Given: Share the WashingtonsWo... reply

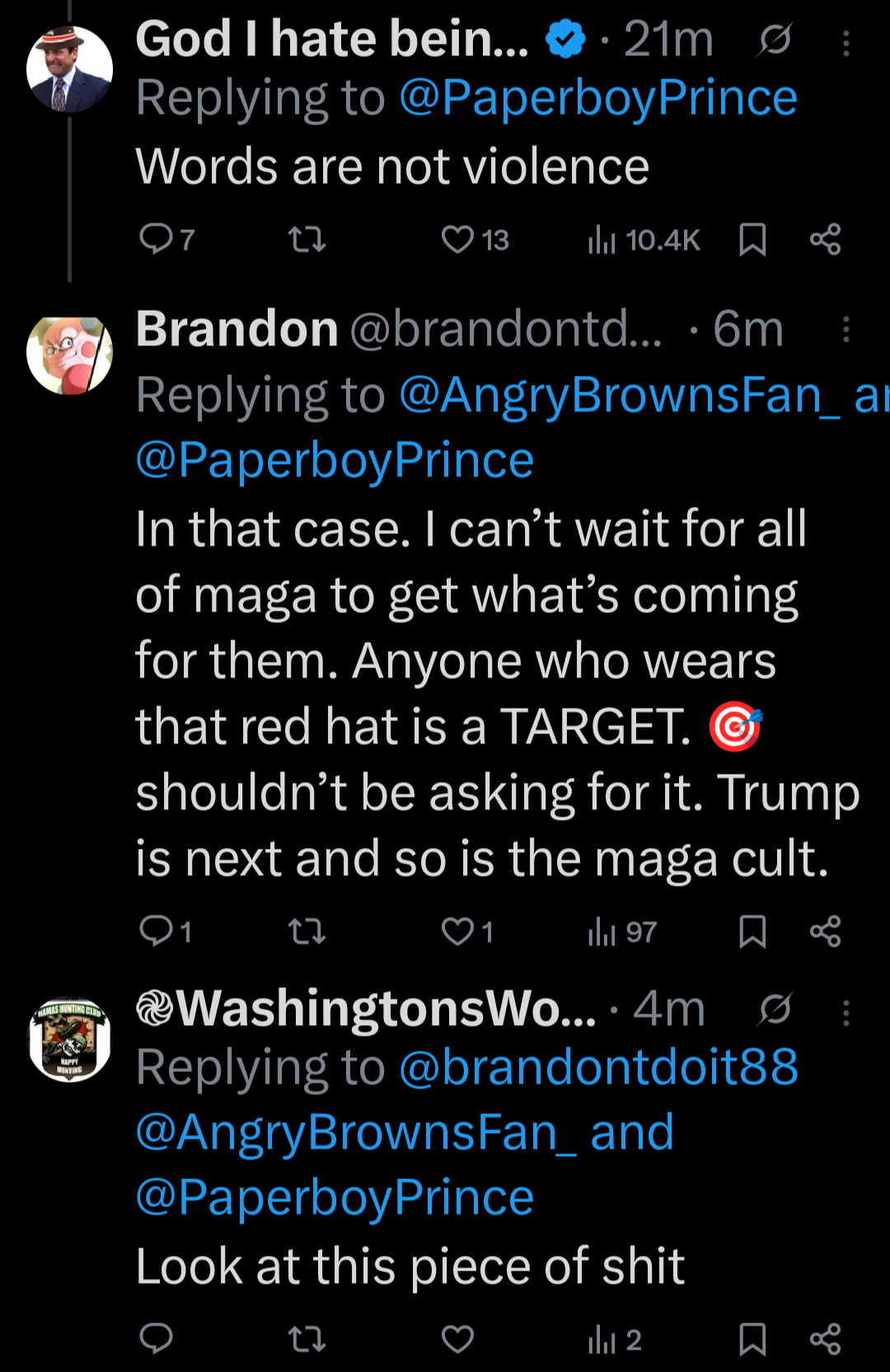Looking at the screenshot, I should click(x=825, y=1339).
